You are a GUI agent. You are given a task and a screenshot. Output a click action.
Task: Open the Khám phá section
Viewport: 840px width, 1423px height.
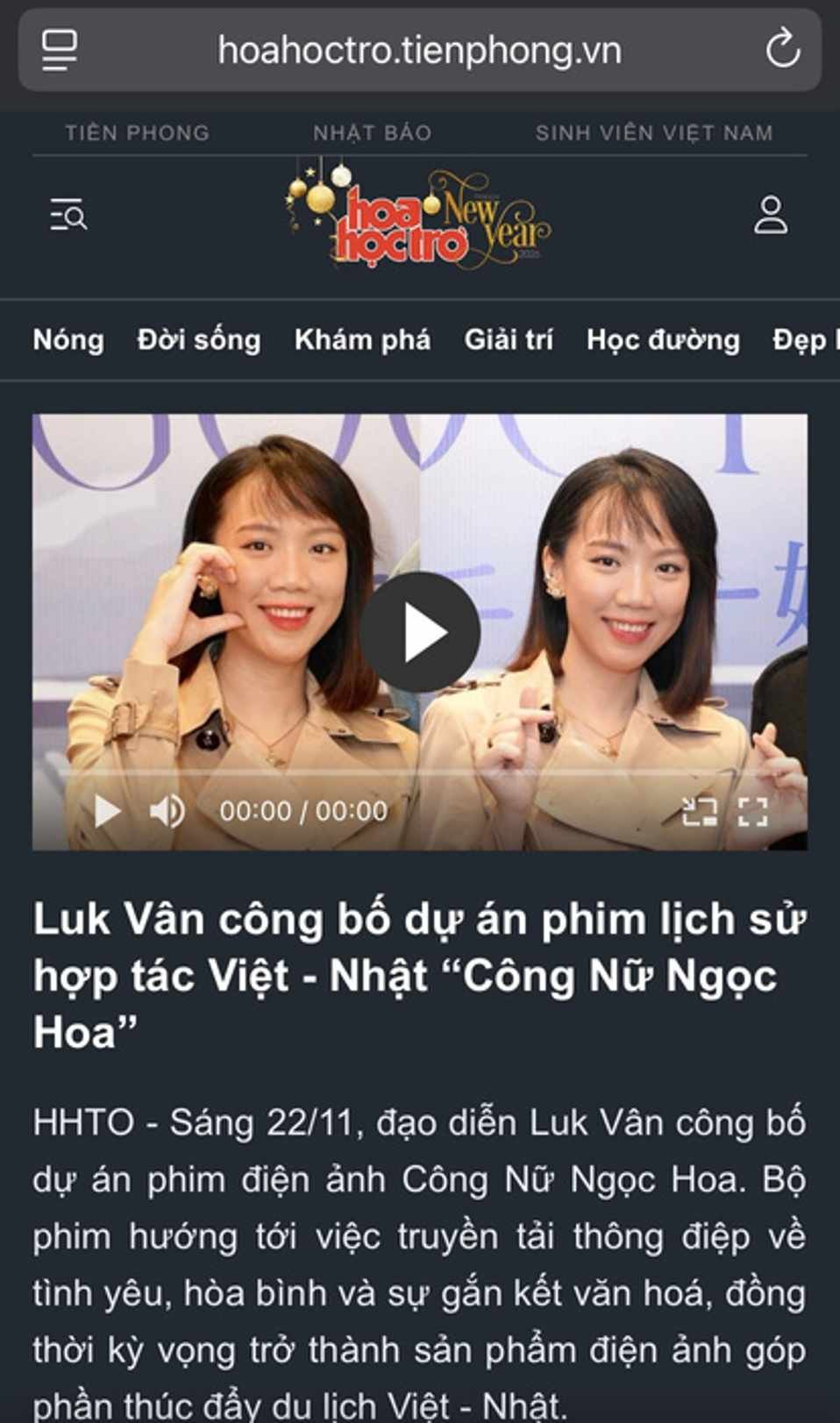[363, 340]
